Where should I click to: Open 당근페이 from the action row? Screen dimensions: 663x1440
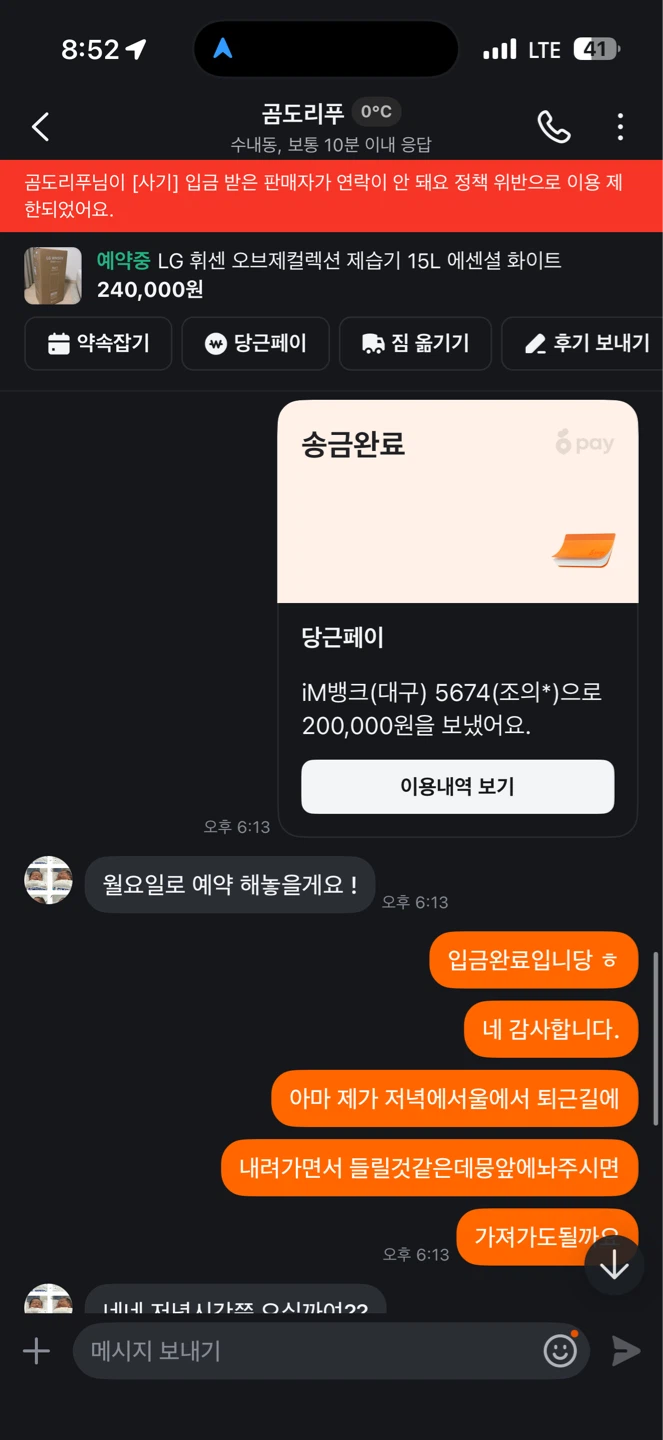point(255,343)
